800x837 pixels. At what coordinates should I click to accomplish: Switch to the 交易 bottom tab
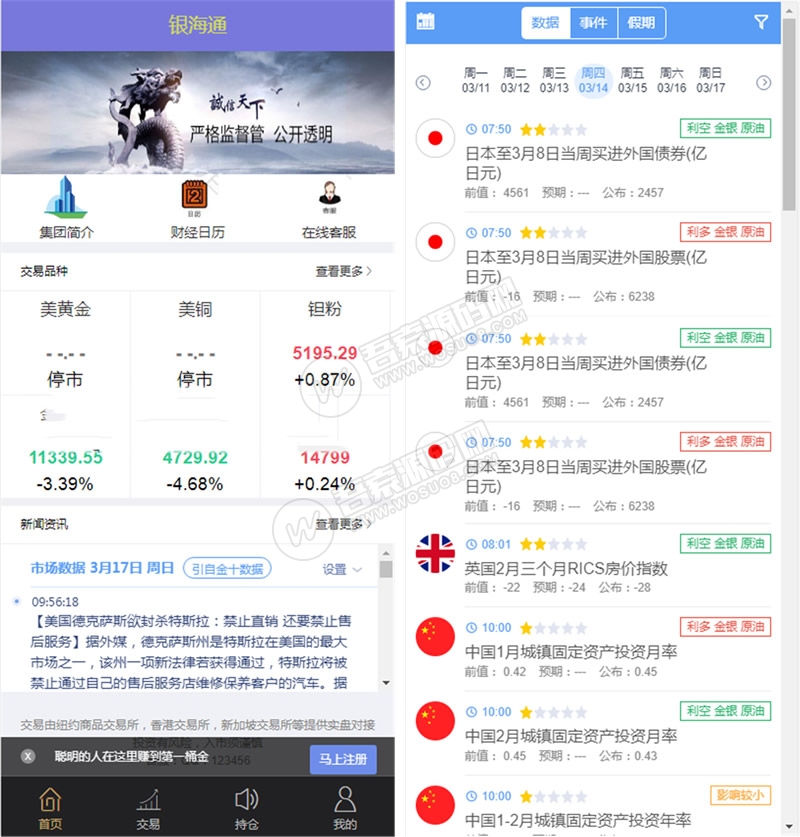[148, 808]
